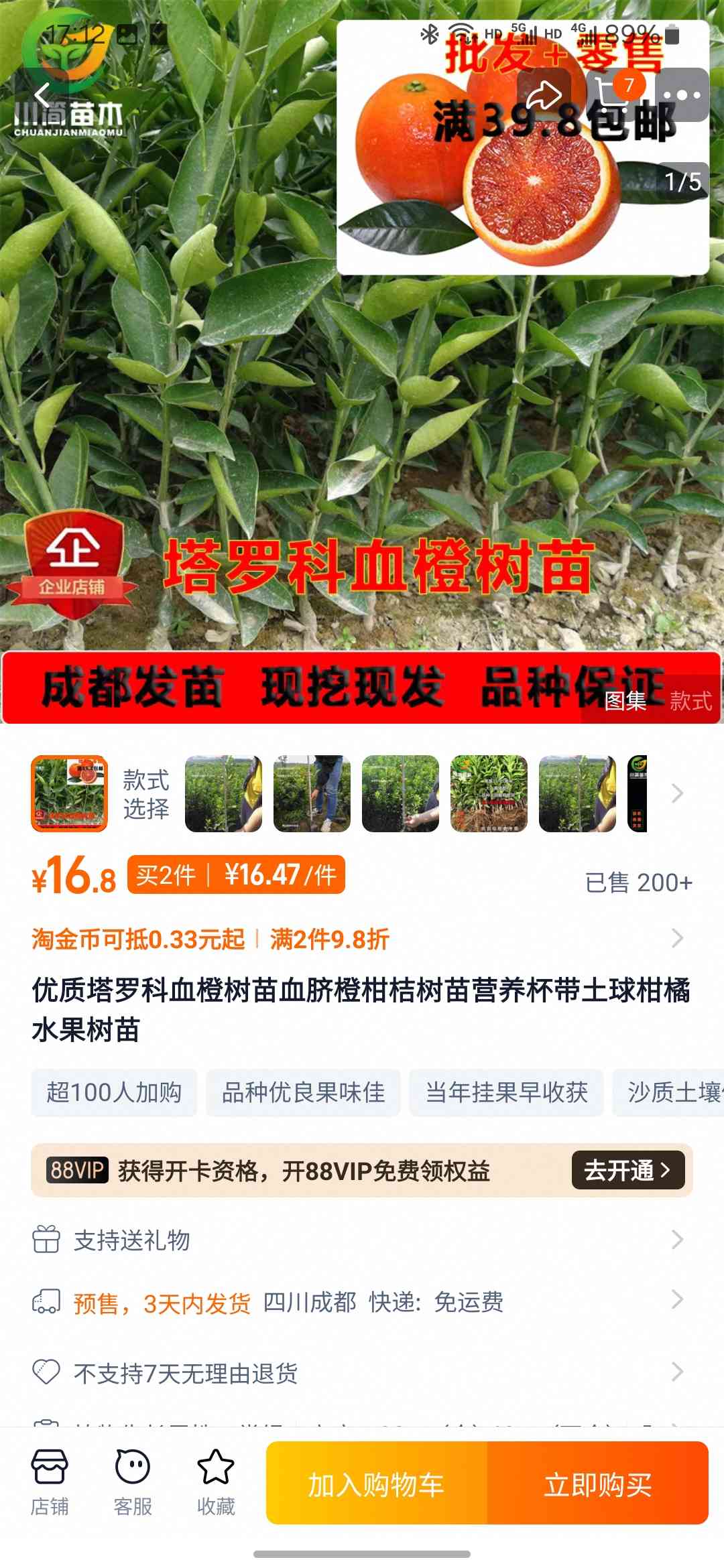724x1568 pixels.
Task: Go back using the top-left arrow
Action: [42, 94]
